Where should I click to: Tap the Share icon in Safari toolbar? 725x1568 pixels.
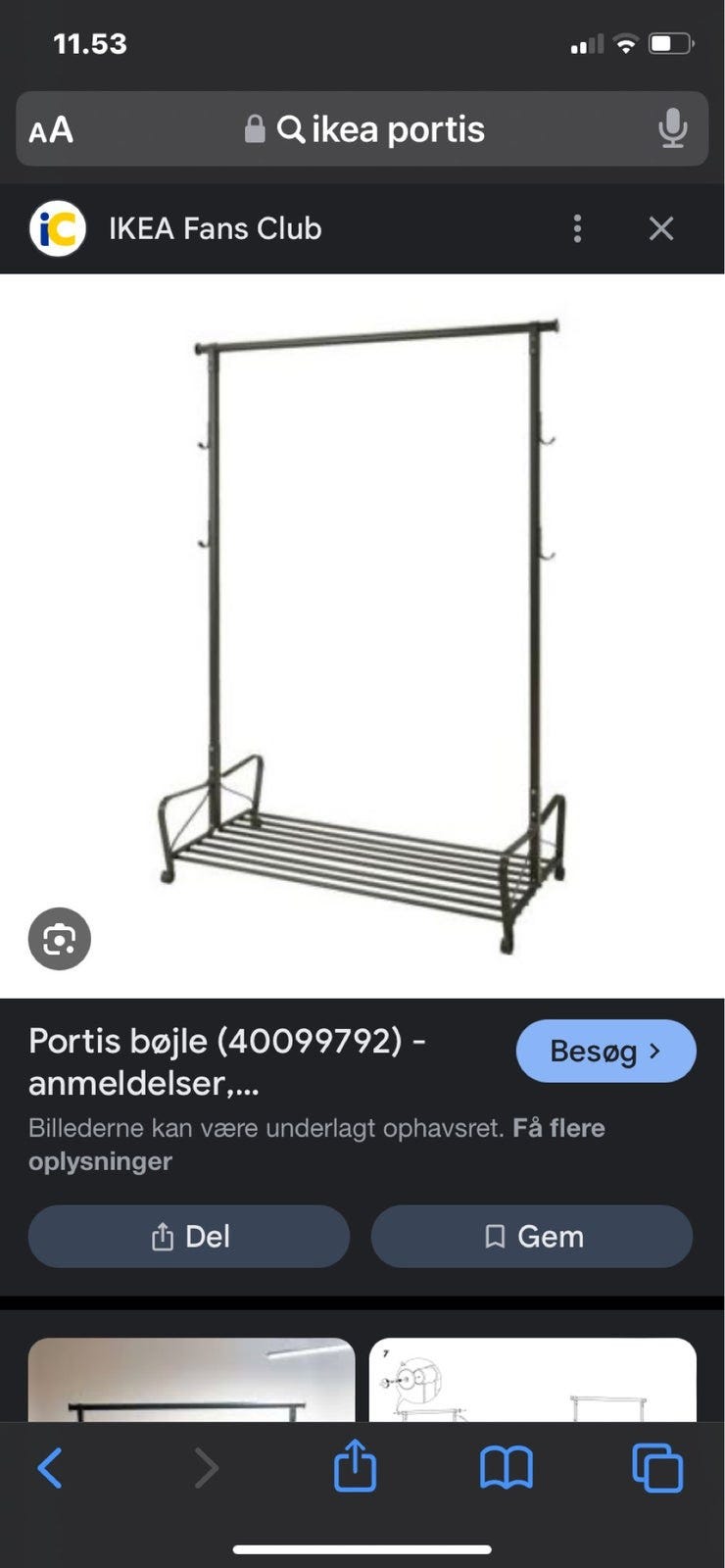pyautogui.click(x=355, y=1467)
